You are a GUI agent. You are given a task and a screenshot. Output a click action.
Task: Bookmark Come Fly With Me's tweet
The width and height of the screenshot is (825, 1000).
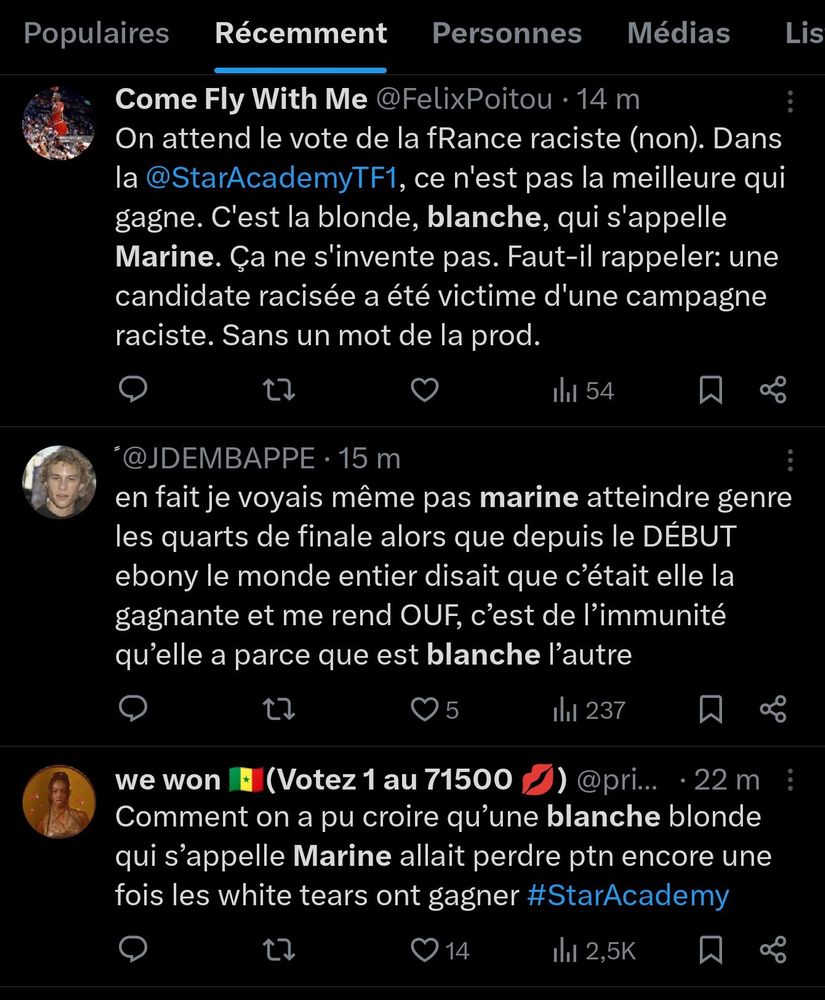[710, 390]
